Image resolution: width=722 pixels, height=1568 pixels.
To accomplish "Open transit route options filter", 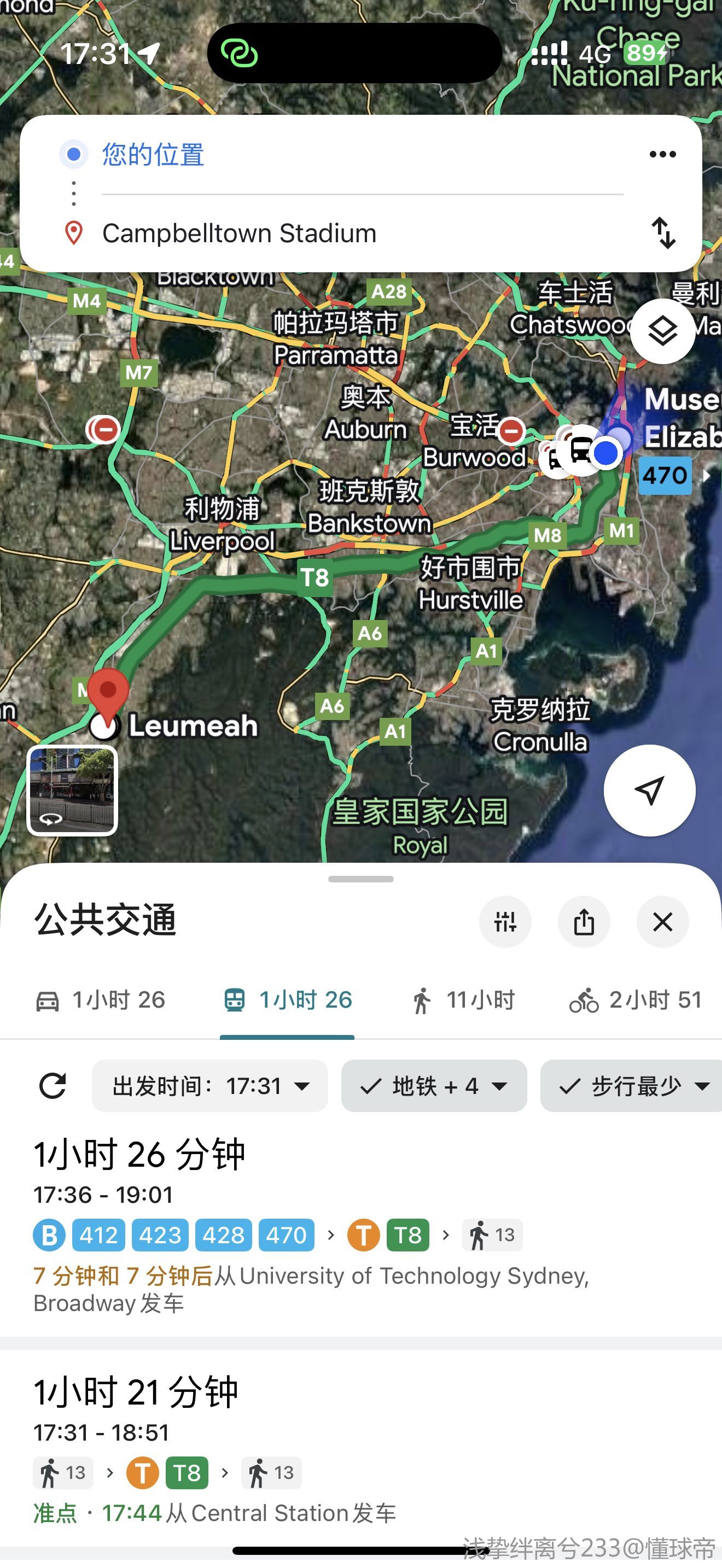I will 505,922.
